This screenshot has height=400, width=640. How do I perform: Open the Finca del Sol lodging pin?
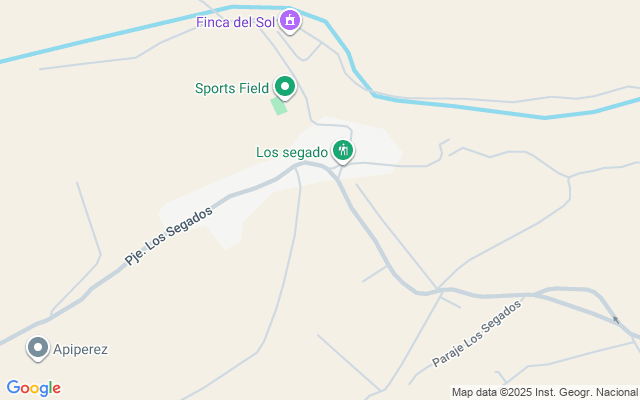(290, 21)
